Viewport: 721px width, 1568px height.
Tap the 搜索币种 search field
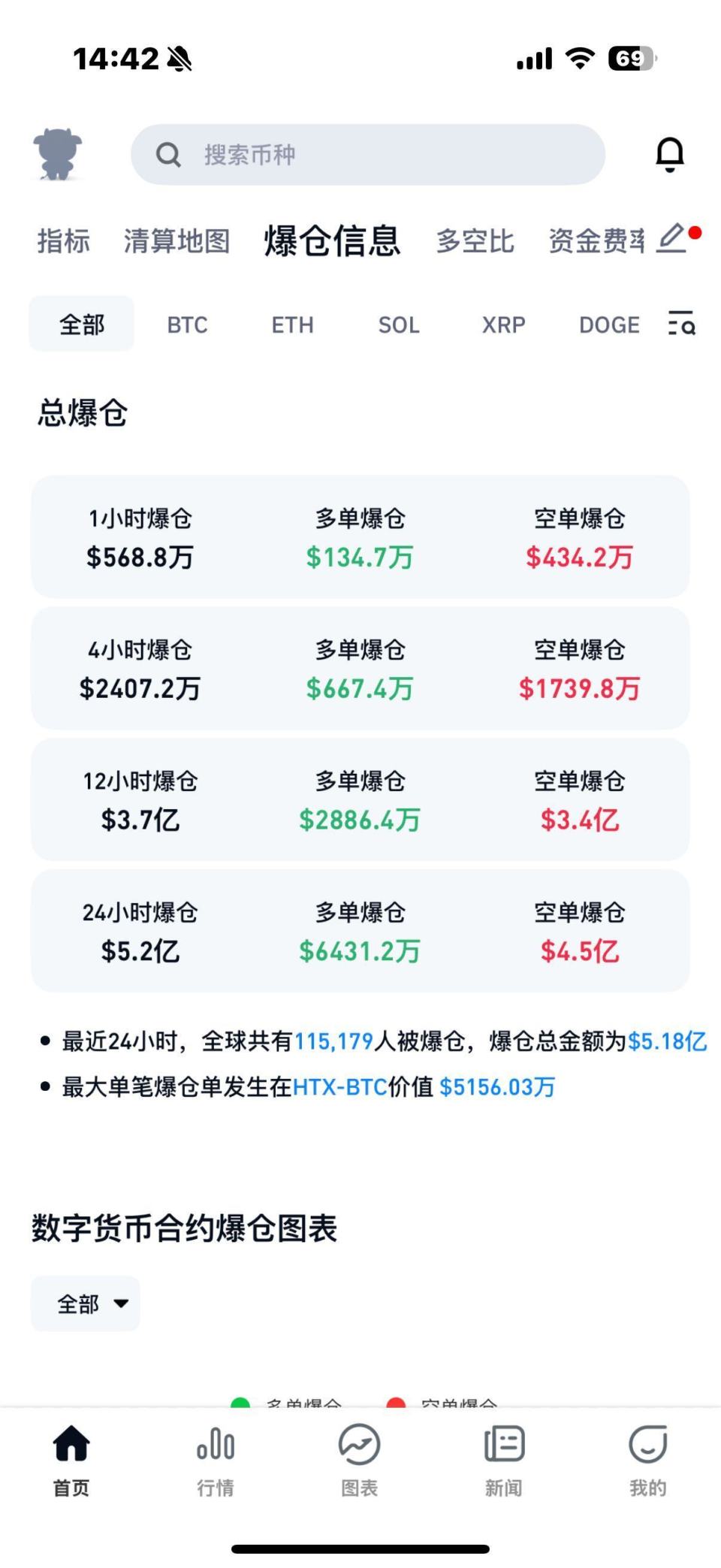(x=368, y=154)
